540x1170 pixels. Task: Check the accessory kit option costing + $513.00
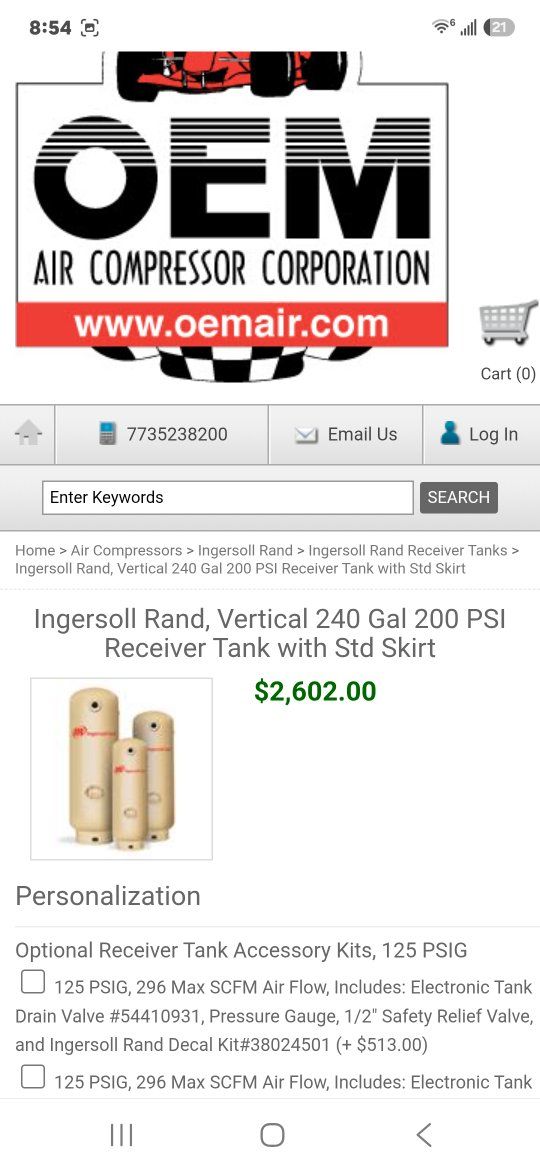pyautogui.click(x=33, y=982)
